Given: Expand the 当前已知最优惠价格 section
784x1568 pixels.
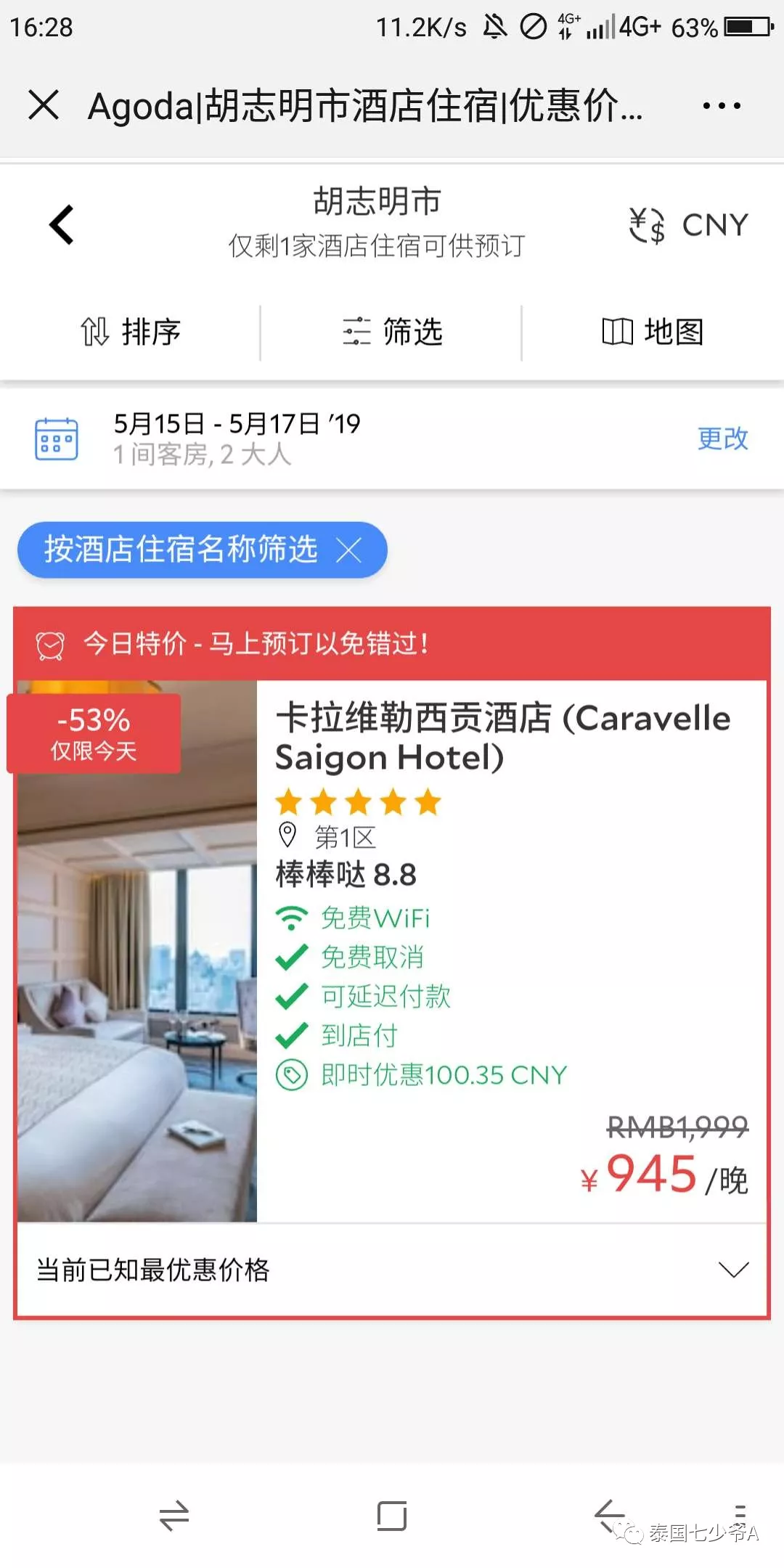Looking at the screenshot, I should point(732,1270).
